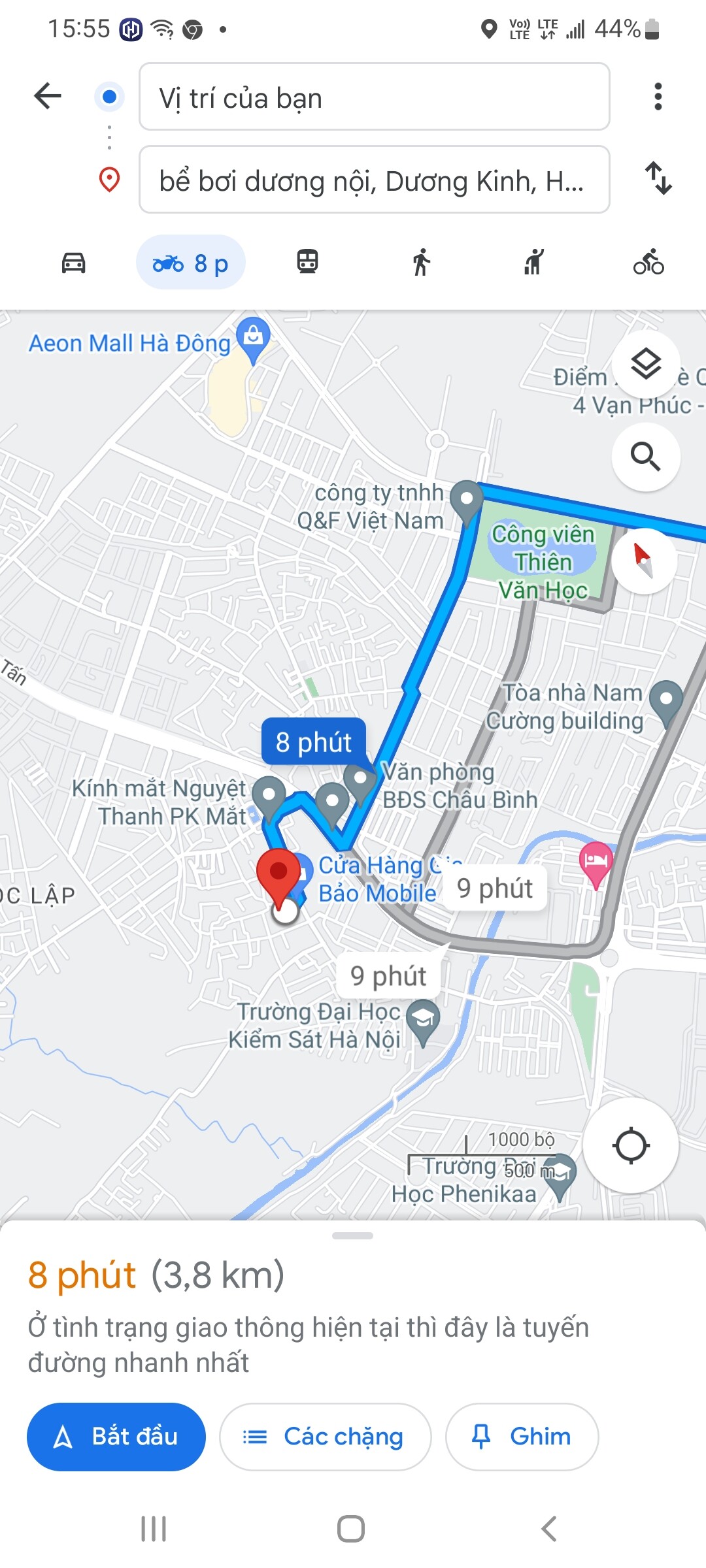
Task: Center map on my location
Action: click(631, 1145)
